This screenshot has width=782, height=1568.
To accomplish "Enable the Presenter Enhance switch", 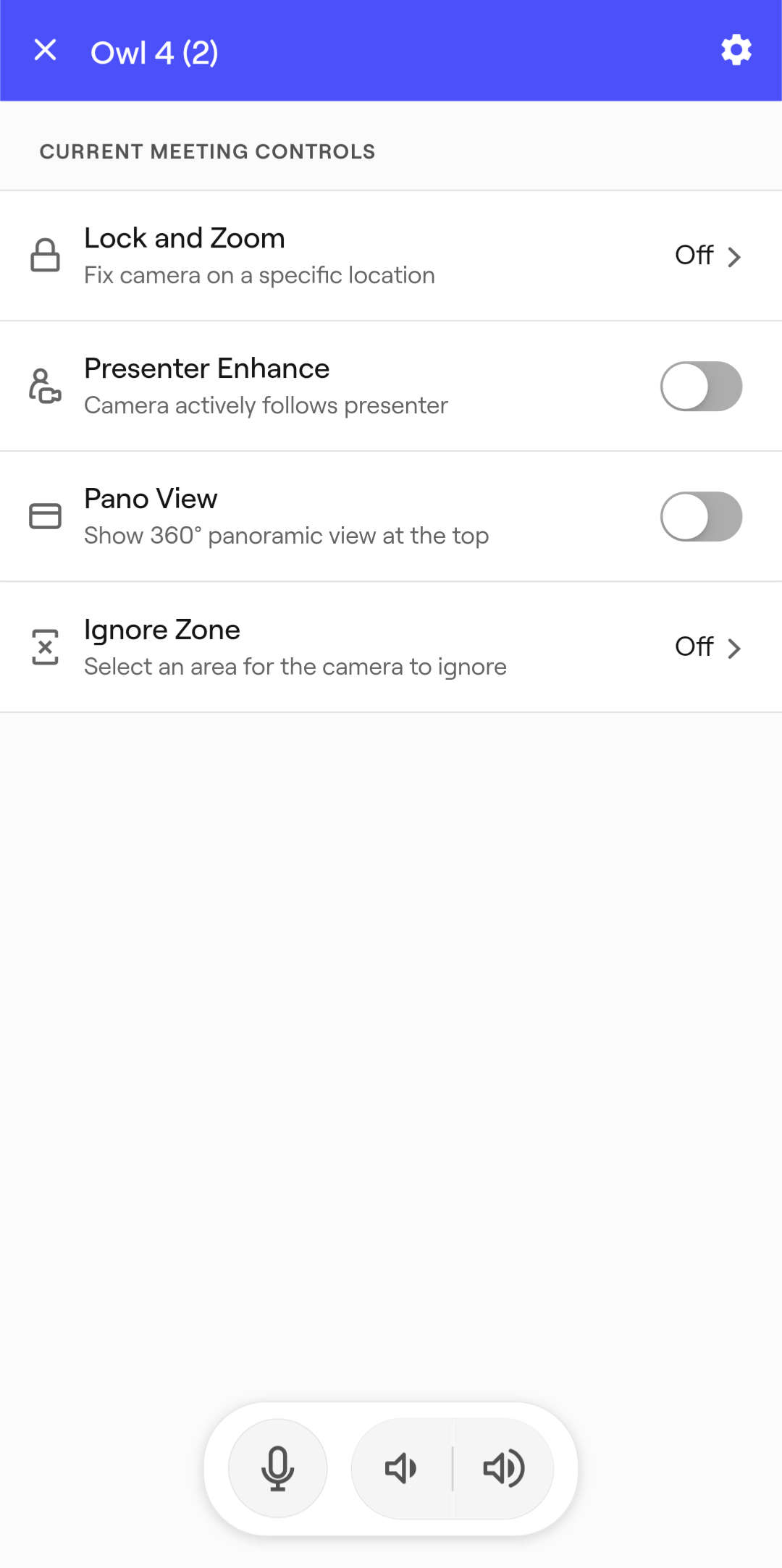I will pyautogui.click(x=701, y=387).
